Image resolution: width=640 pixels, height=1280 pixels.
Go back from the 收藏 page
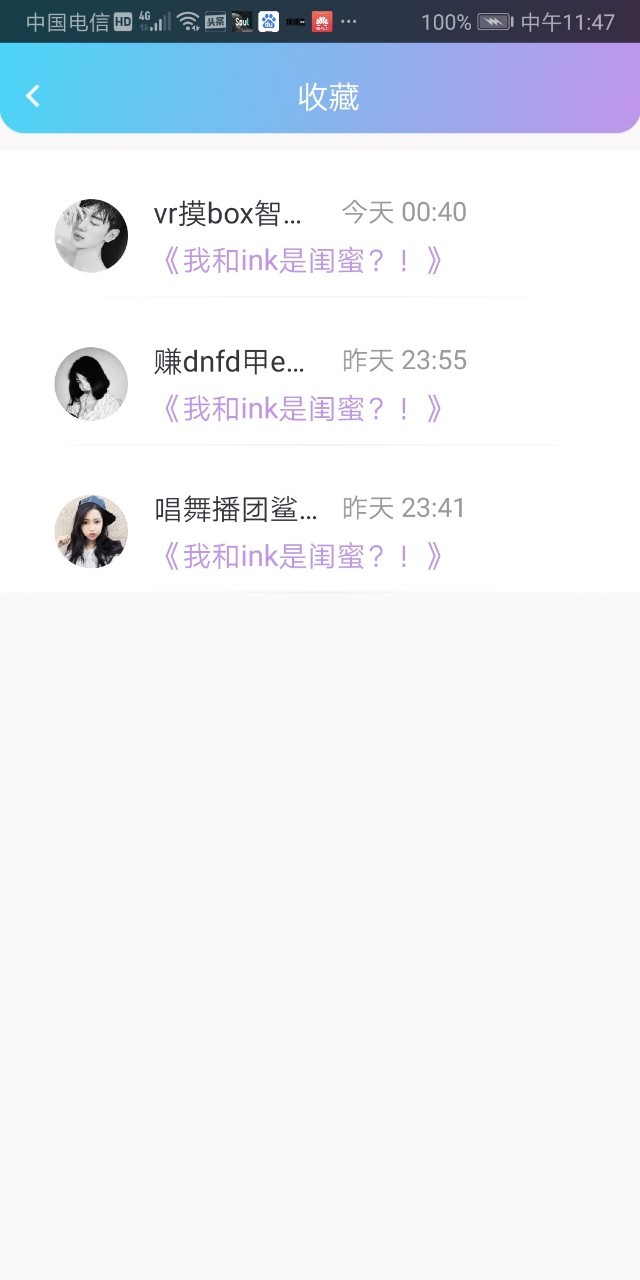pyautogui.click(x=33, y=96)
